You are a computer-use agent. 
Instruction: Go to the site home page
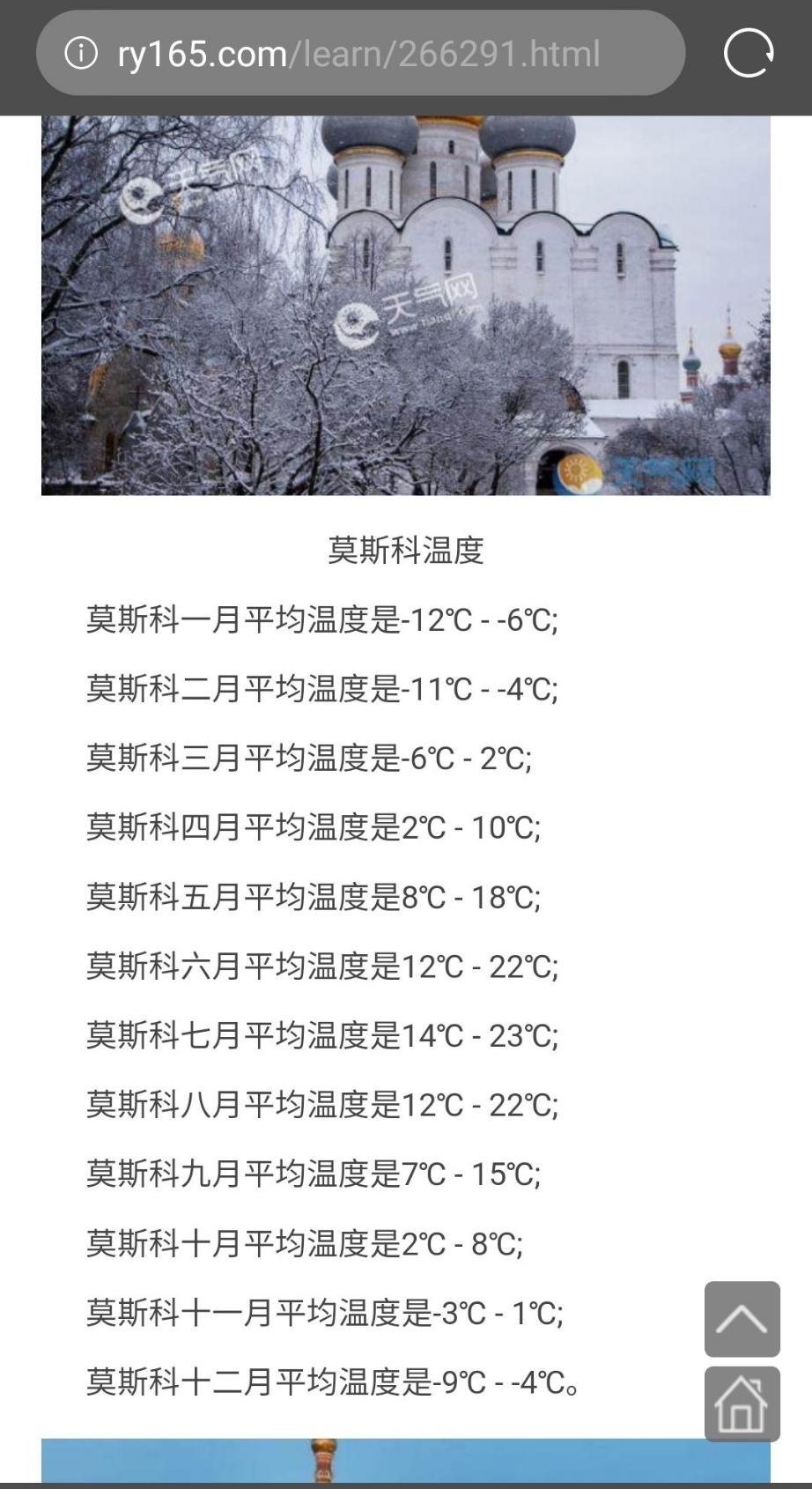(x=742, y=1404)
